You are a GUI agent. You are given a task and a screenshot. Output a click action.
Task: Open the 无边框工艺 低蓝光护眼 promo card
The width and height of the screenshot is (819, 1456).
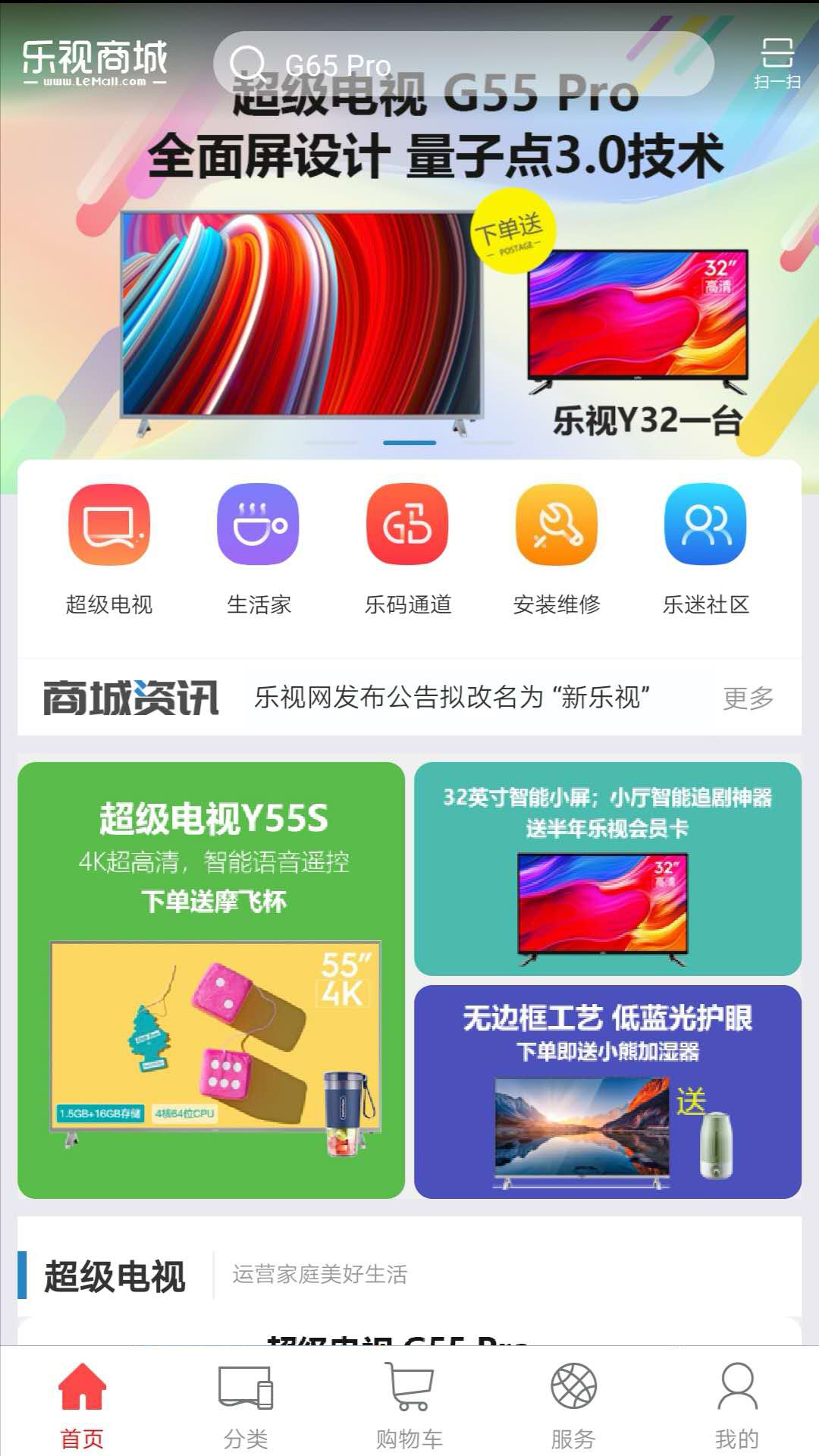tap(607, 1092)
